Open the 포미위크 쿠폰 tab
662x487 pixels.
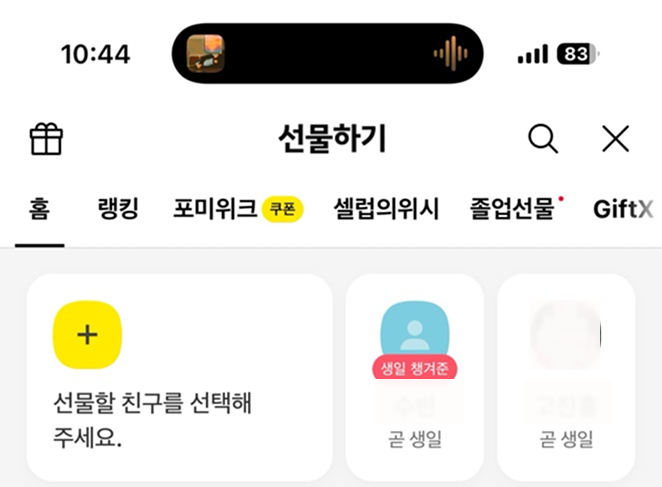[x=237, y=209]
